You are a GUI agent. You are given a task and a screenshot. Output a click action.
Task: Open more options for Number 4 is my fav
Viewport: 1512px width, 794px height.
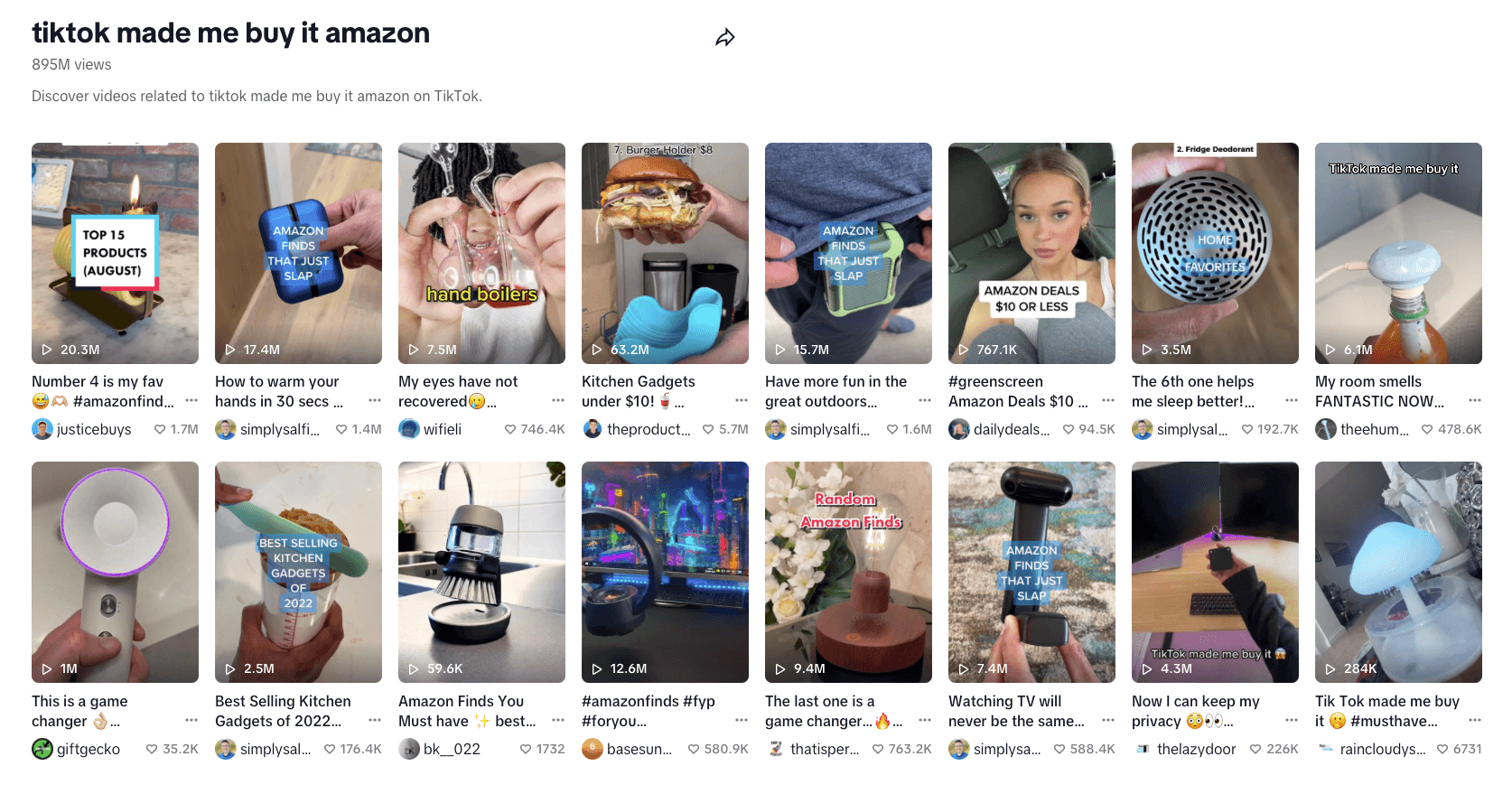point(191,400)
